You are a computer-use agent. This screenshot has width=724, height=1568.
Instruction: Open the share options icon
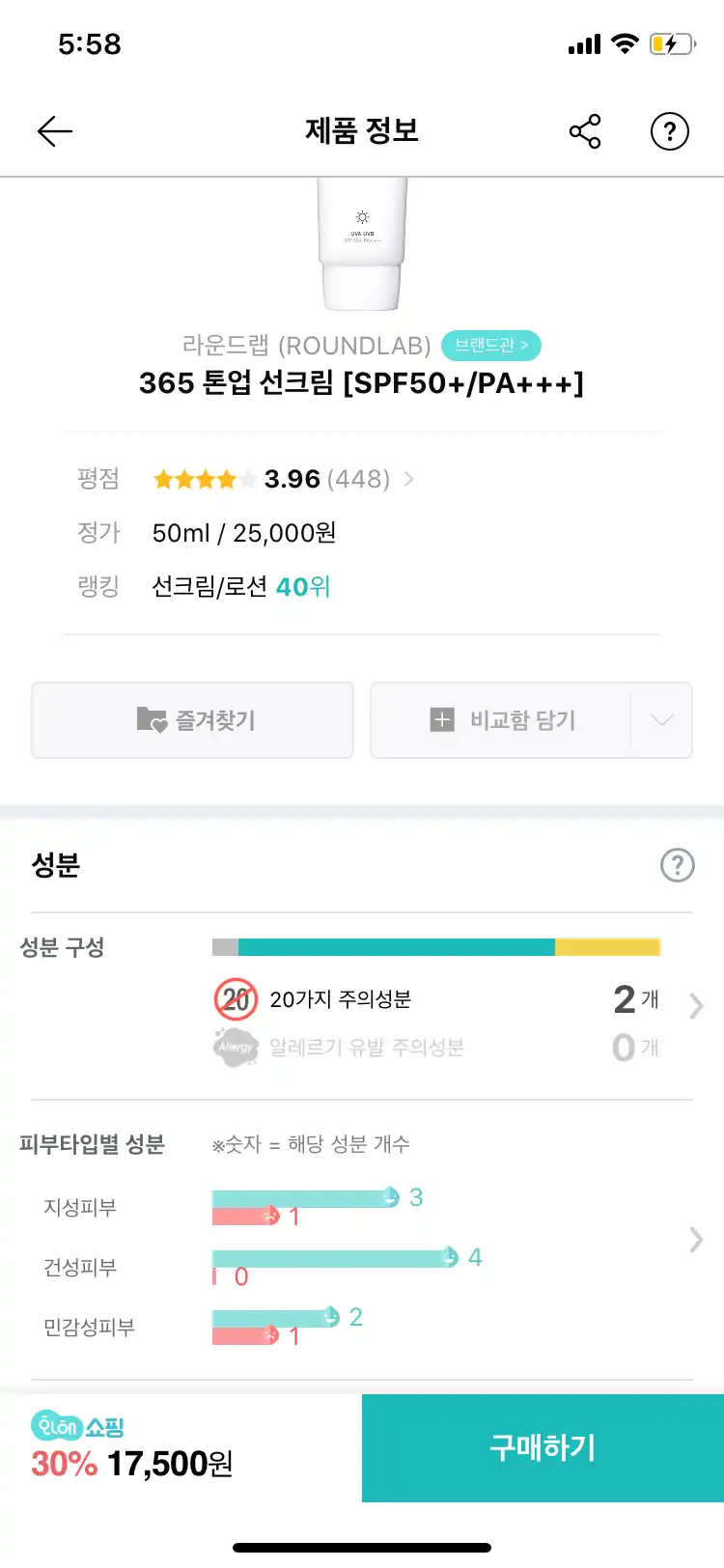click(584, 128)
